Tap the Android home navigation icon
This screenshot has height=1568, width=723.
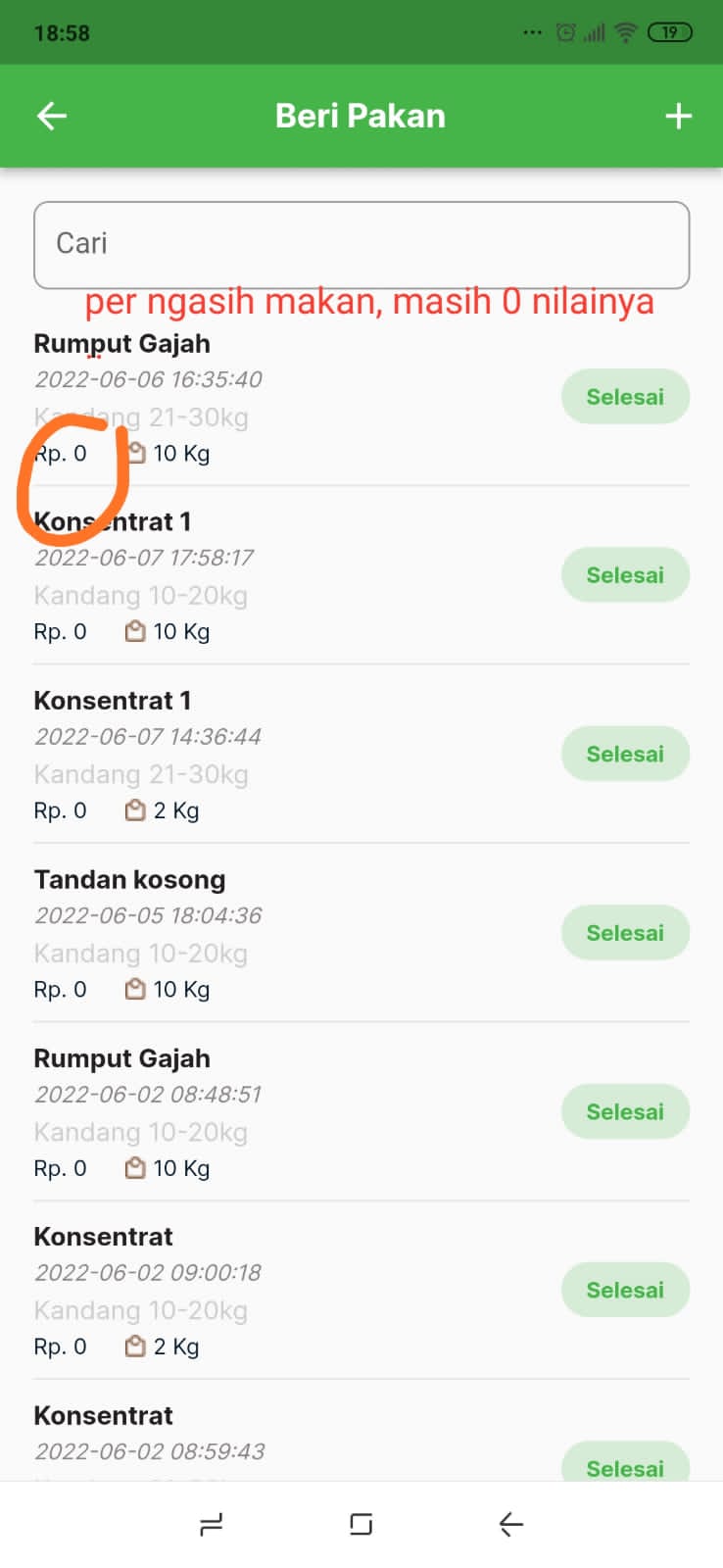click(361, 1523)
